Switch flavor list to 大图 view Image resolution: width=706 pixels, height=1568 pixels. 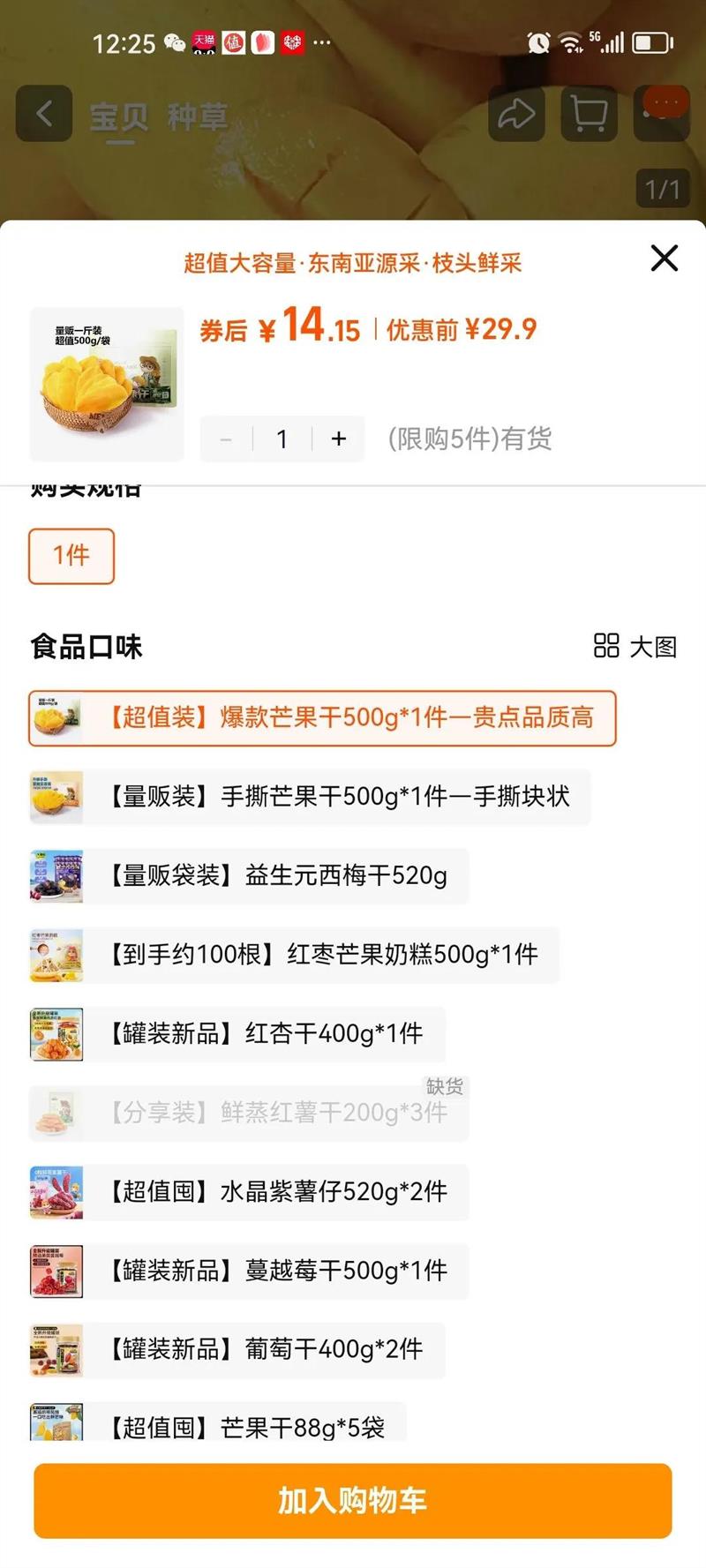(635, 646)
